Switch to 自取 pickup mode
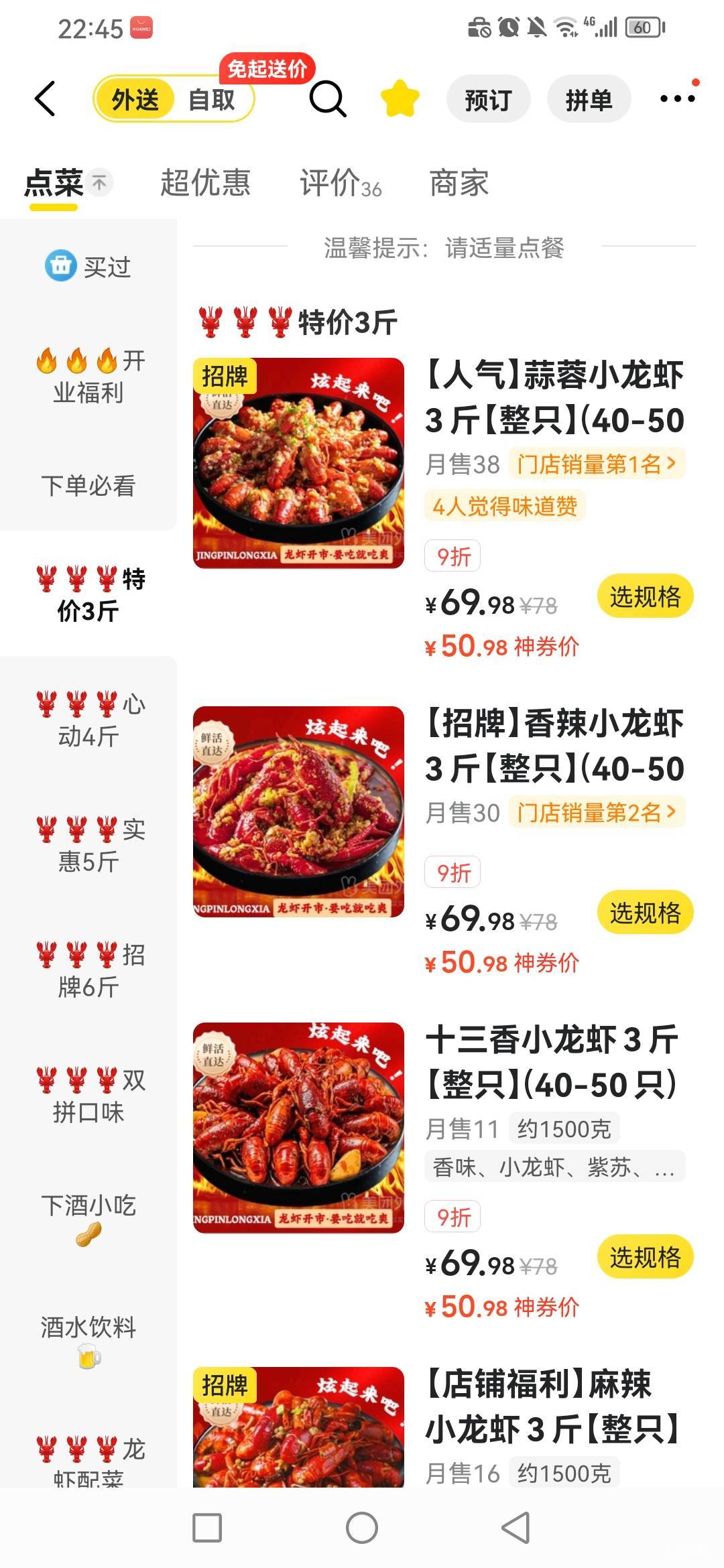This screenshot has width=724, height=1568. pos(212,100)
